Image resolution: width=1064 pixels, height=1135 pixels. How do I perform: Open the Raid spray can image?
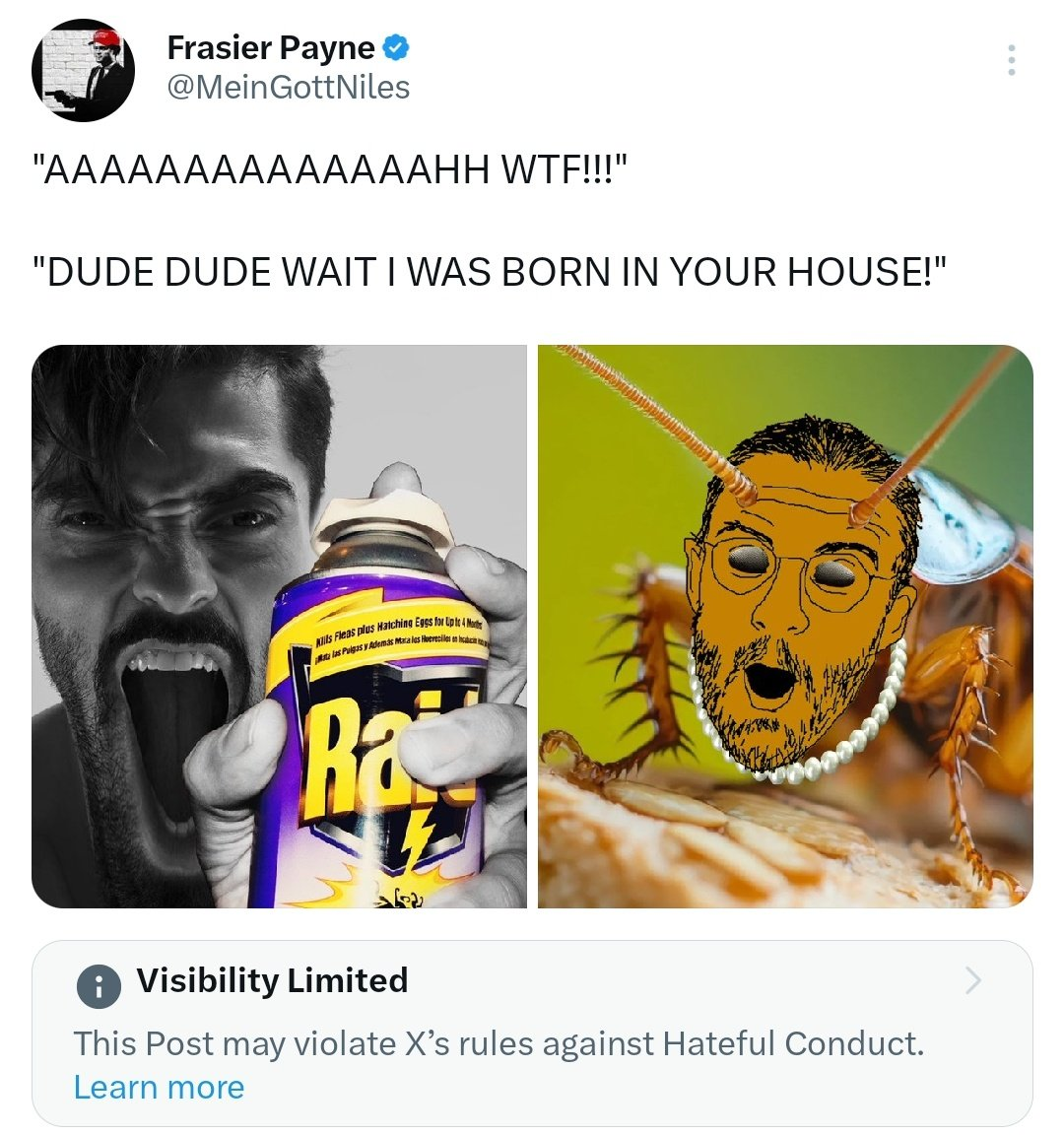pos(280,627)
